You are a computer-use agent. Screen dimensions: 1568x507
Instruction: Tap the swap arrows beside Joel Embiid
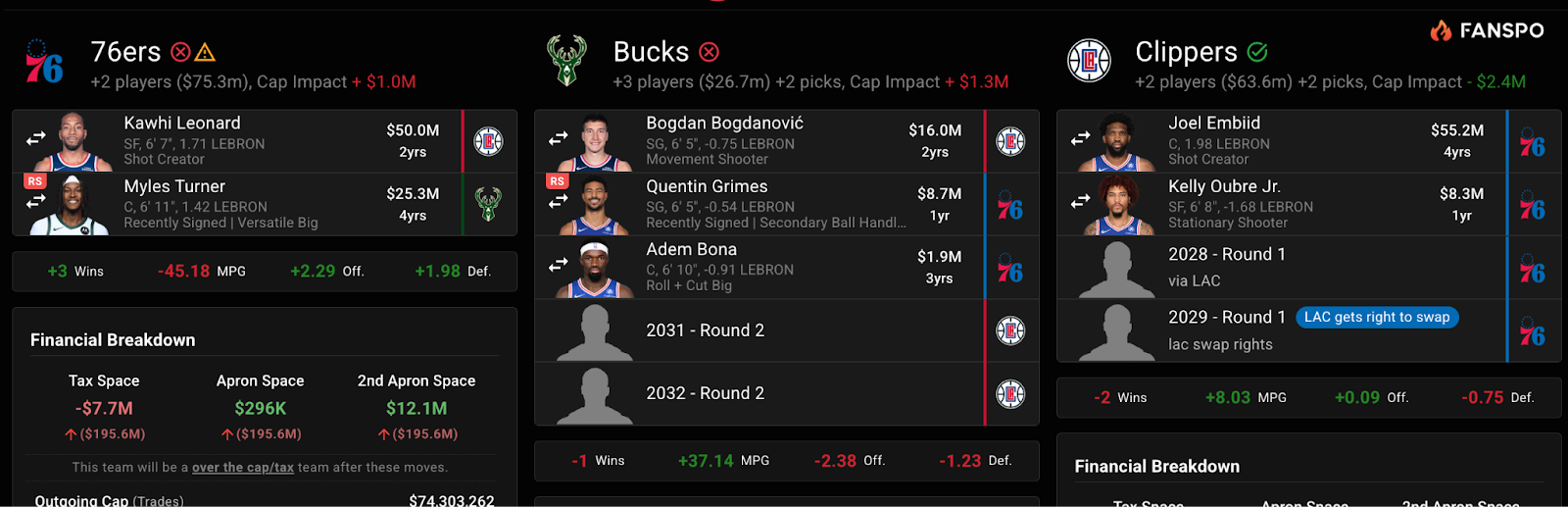click(1081, 138)
